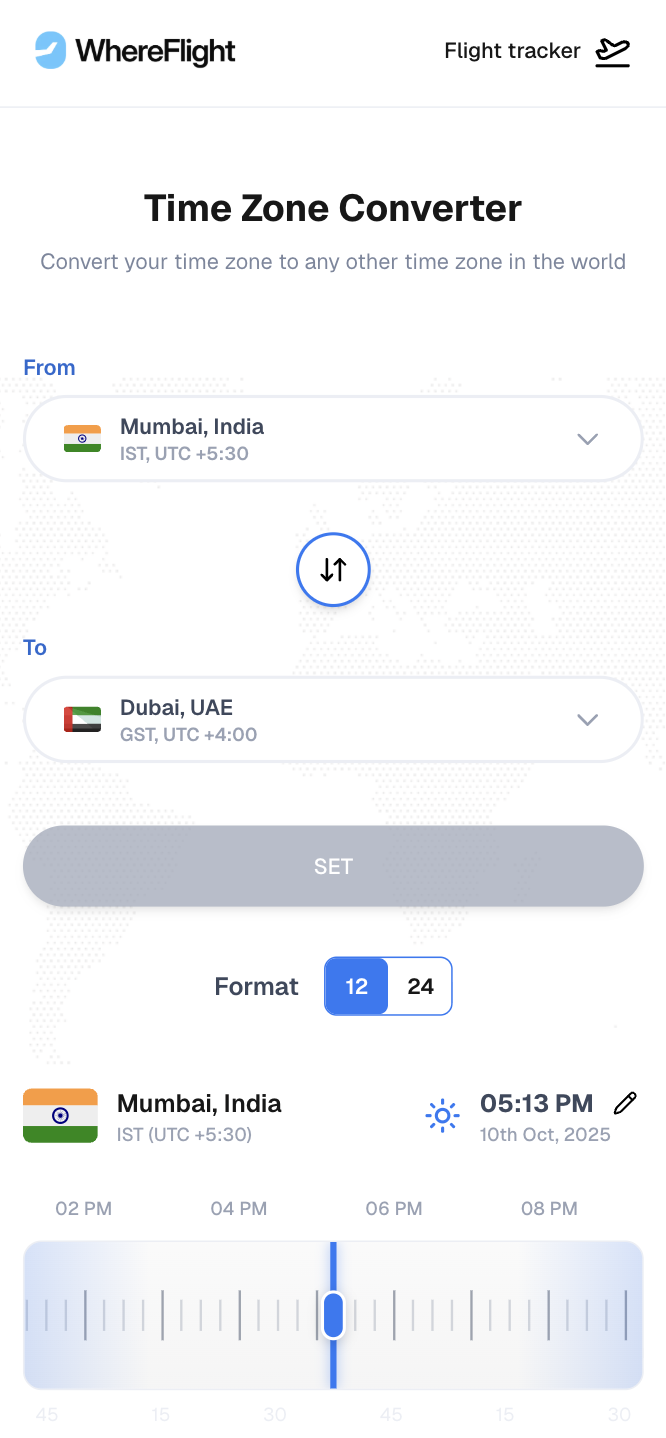This screenshot has width=666, height=1438.
Task: Select the 12-hour format
Action: [357, 986]
